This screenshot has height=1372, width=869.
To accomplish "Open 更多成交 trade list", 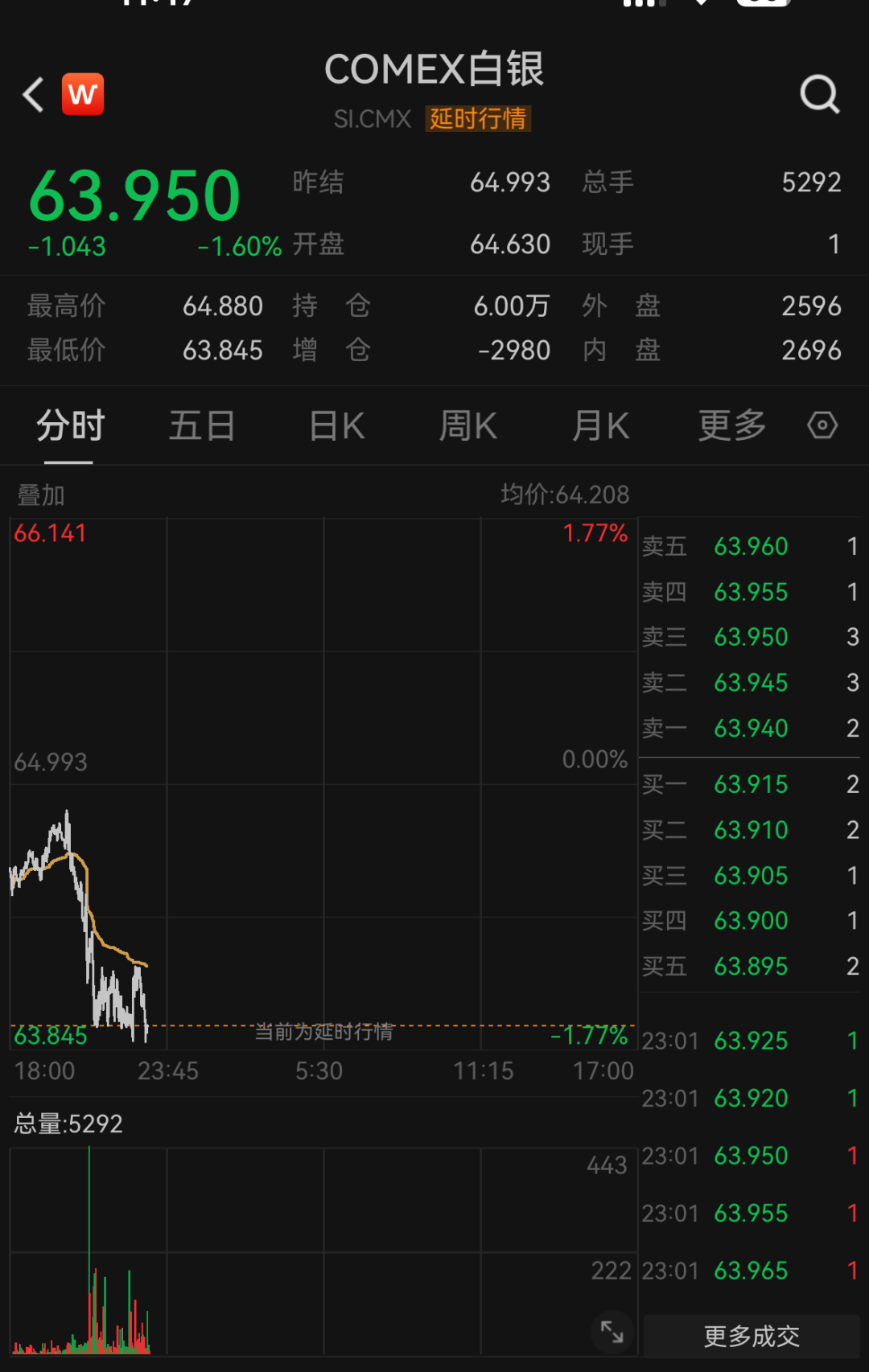I will pos(752,1336).
